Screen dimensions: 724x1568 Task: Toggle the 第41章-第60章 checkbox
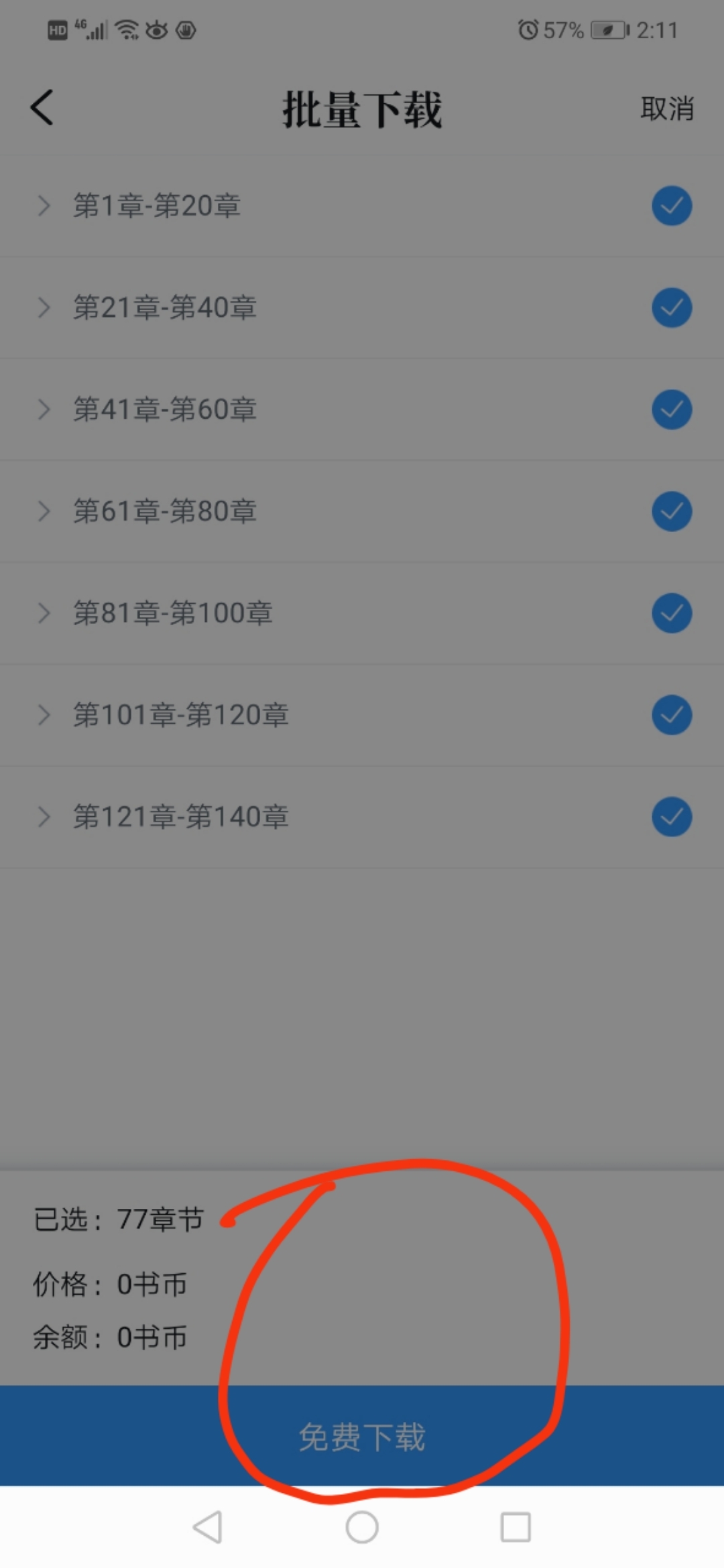(672, 409)
